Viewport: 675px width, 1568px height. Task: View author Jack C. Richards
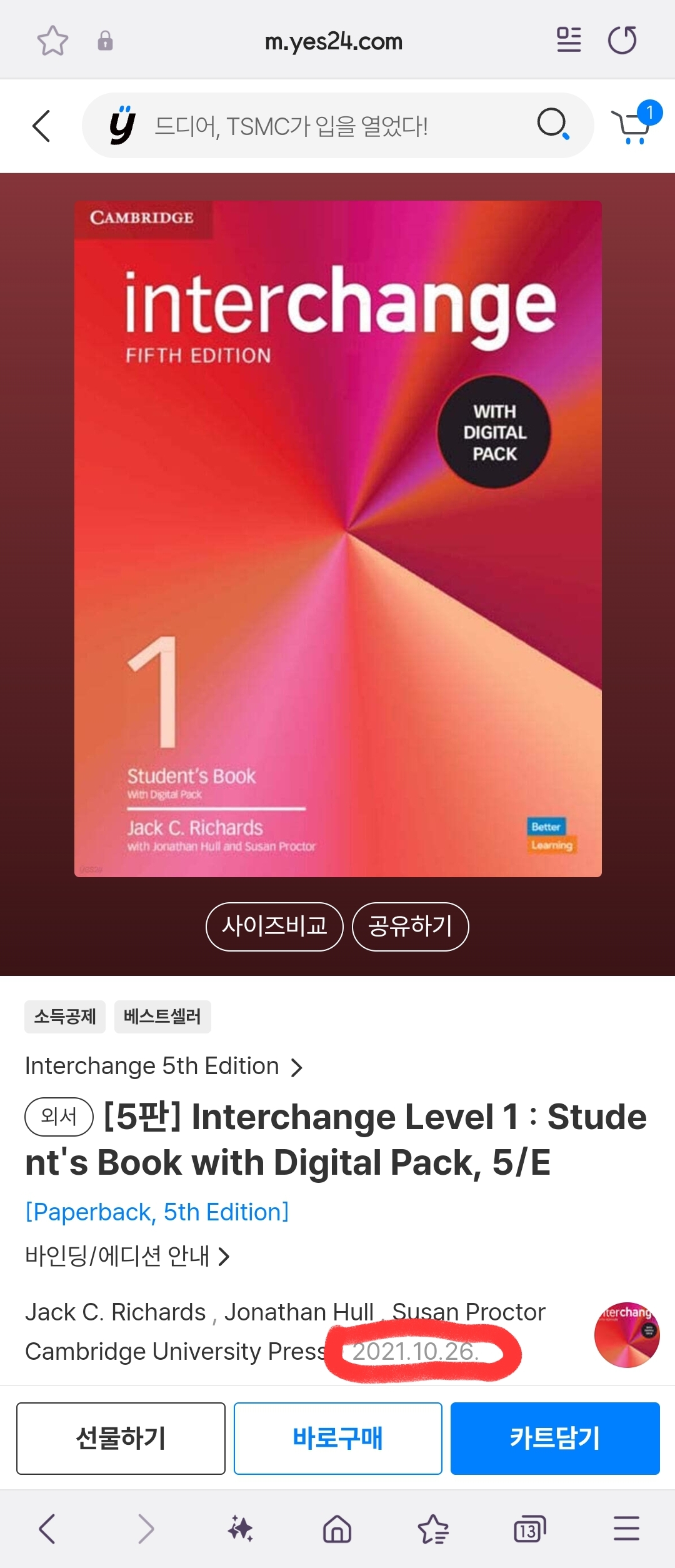pyautogui.click(x=115, y=1312)
